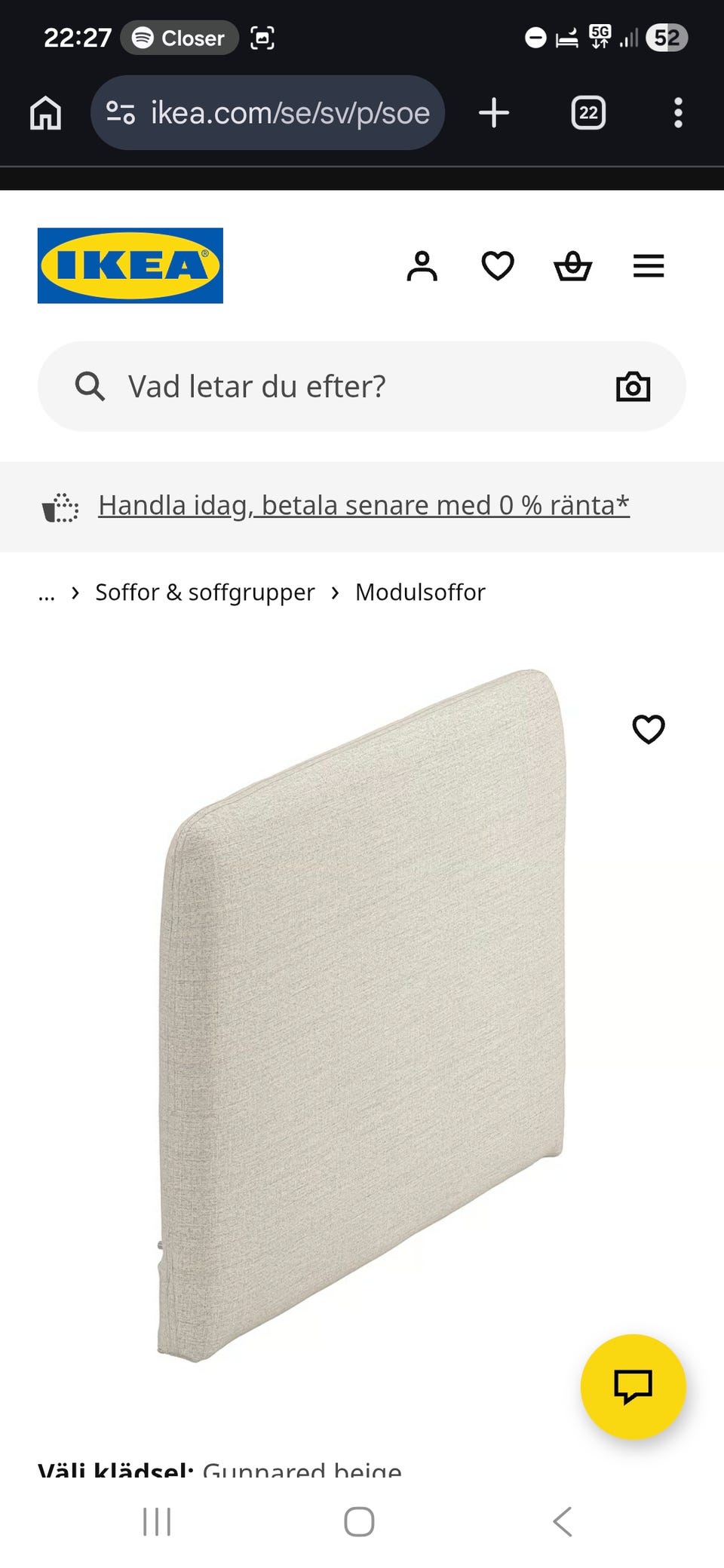
Task: Expand the collapsed breadcrumb ellipsis
Action: click(x=47, y=593)
